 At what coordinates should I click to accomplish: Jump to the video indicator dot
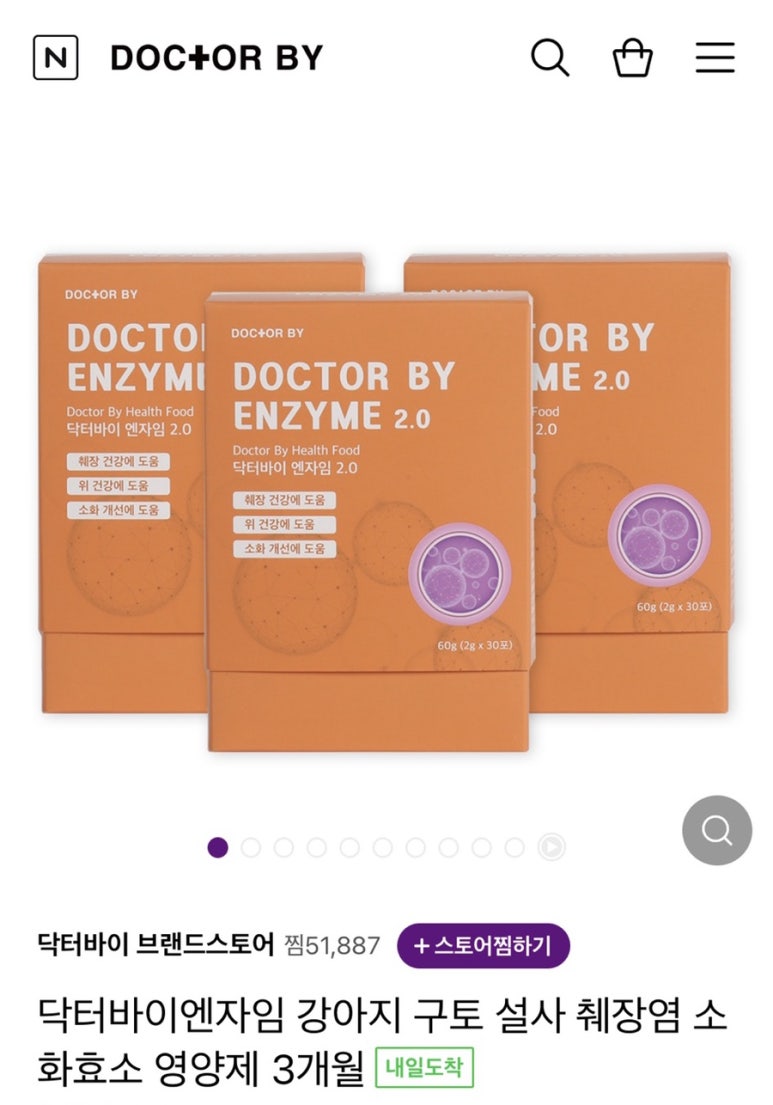(551, 848)
